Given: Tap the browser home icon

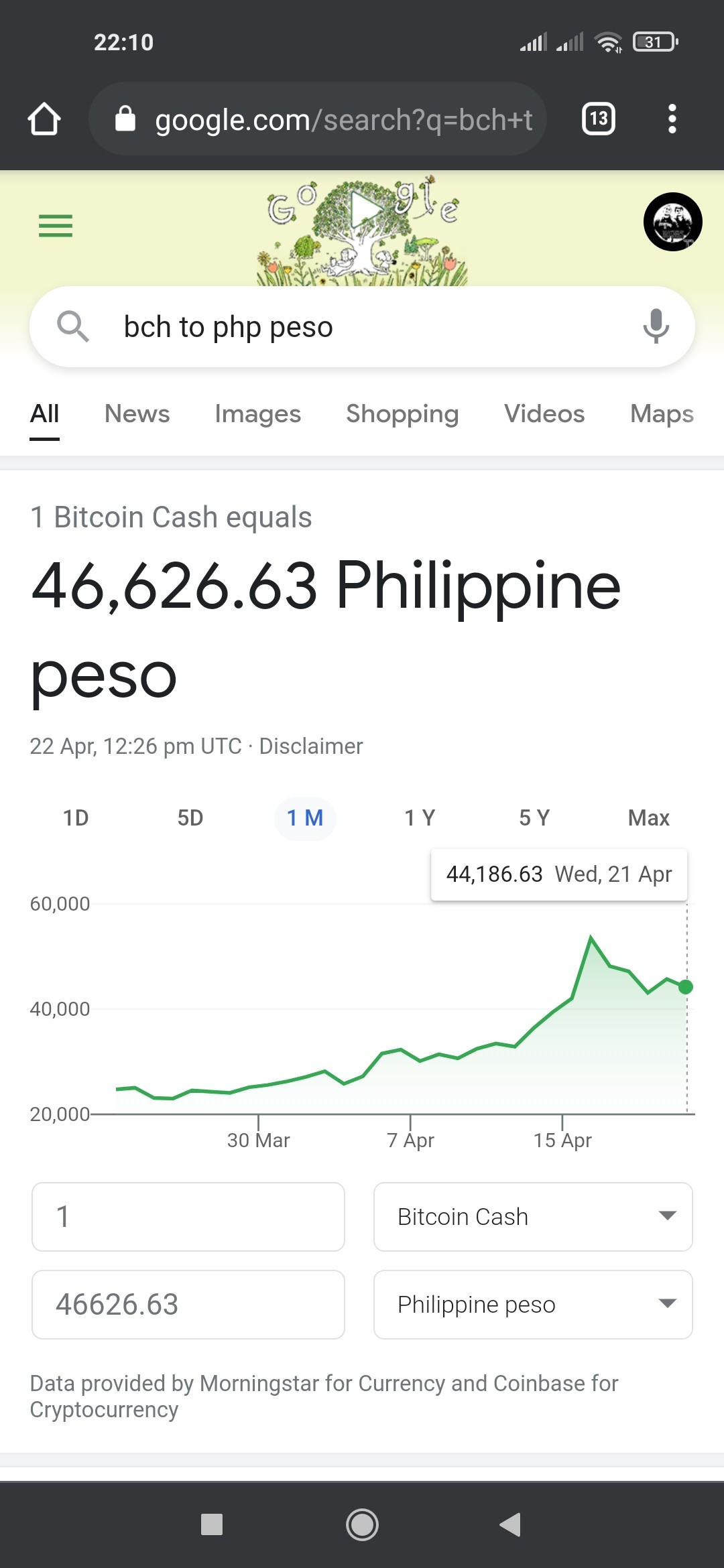Looking at the screenshot, I should 44,119.
